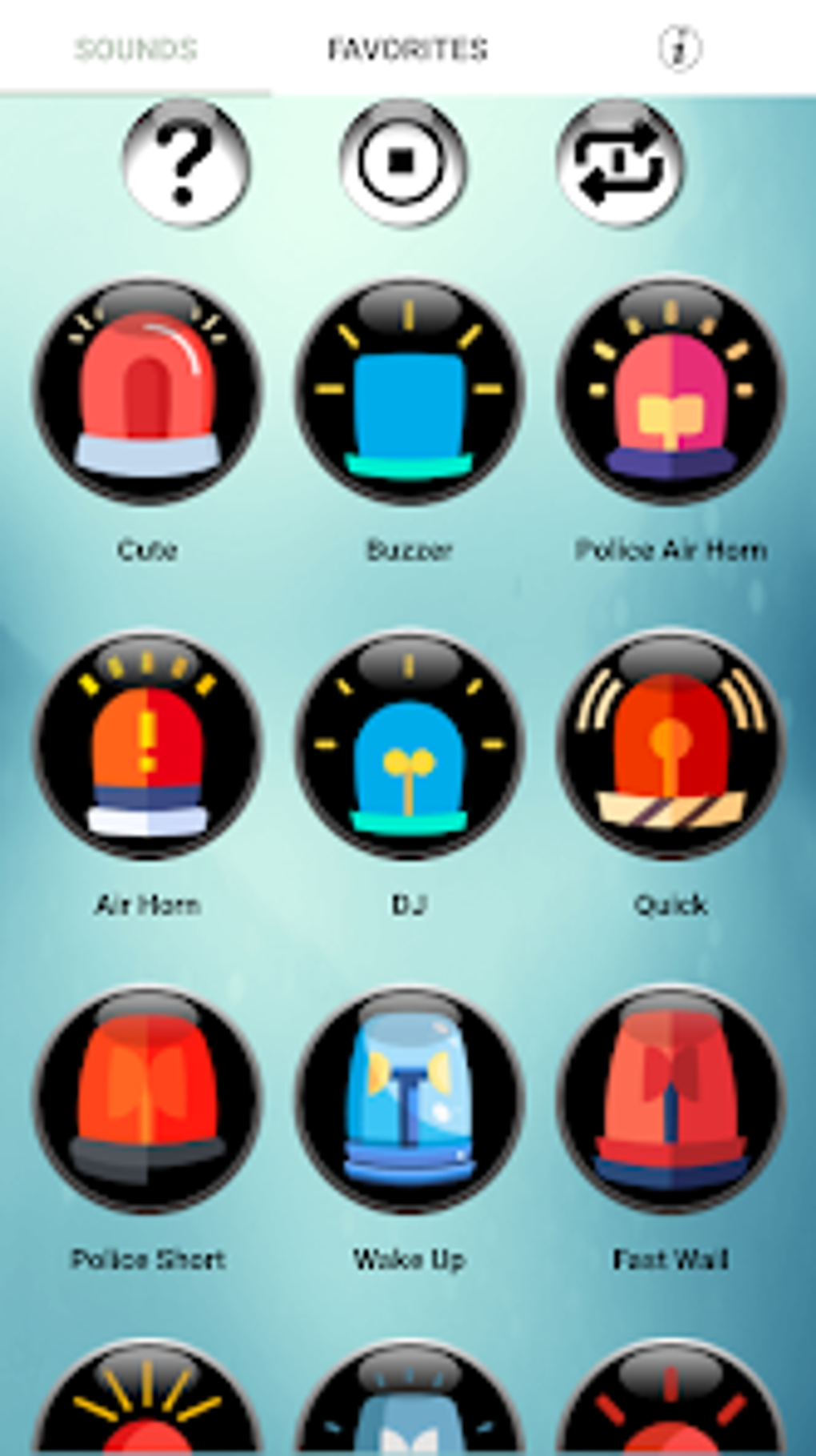The width and height of the screenshot is (816, 1456).
Task: Play the Police Air Horn sound
Action: 670,391
